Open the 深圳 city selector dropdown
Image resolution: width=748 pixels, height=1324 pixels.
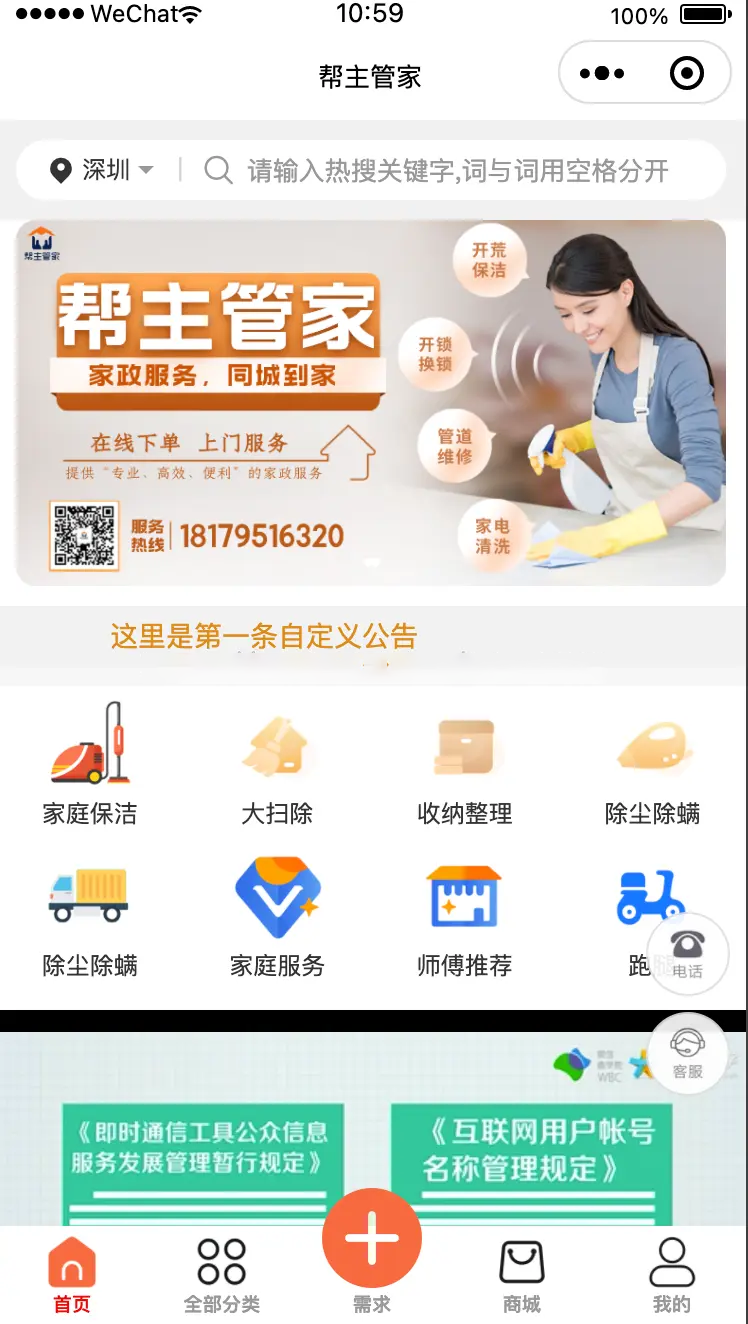(x=103, y=170)
